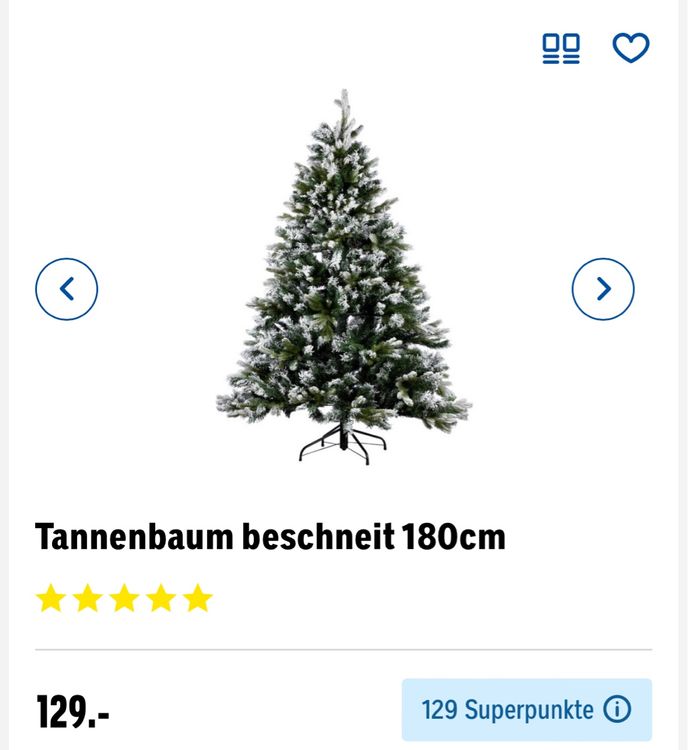
Task: Open the five-star product ratings
Action: [124, 599]
